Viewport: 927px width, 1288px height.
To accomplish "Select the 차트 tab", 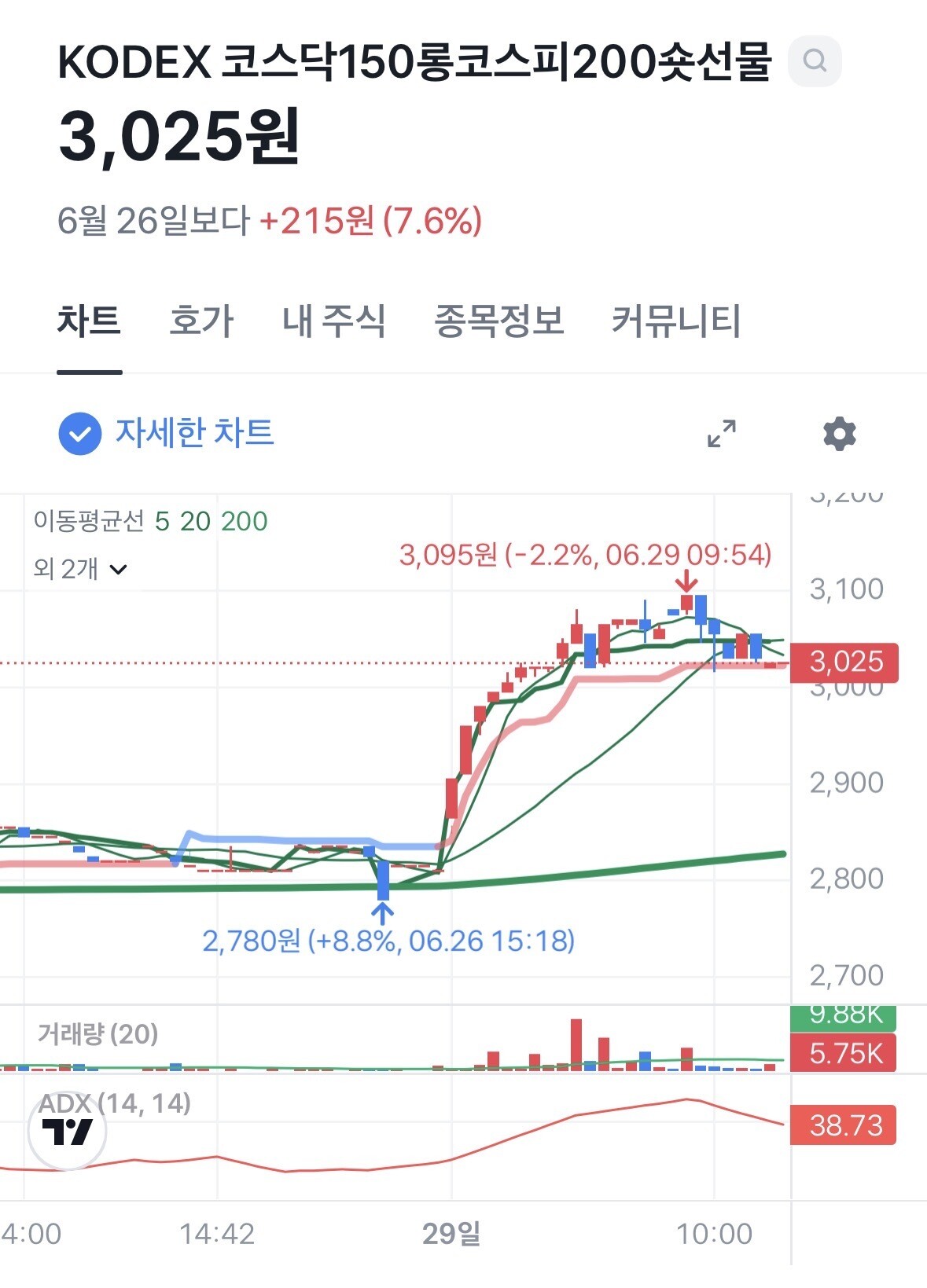I will point(89,321).
